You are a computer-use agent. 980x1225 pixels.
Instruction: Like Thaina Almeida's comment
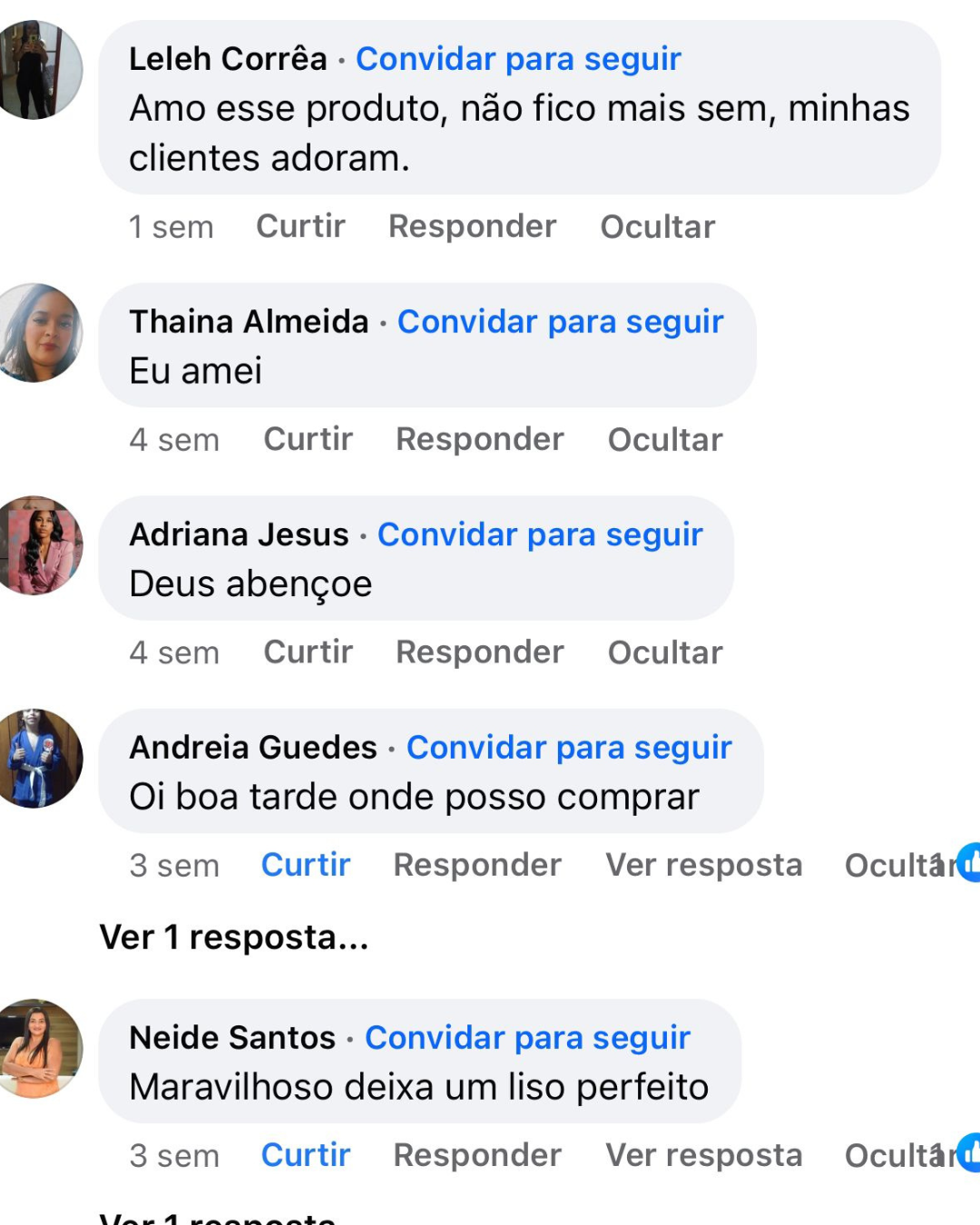click(x=308, y=439)
